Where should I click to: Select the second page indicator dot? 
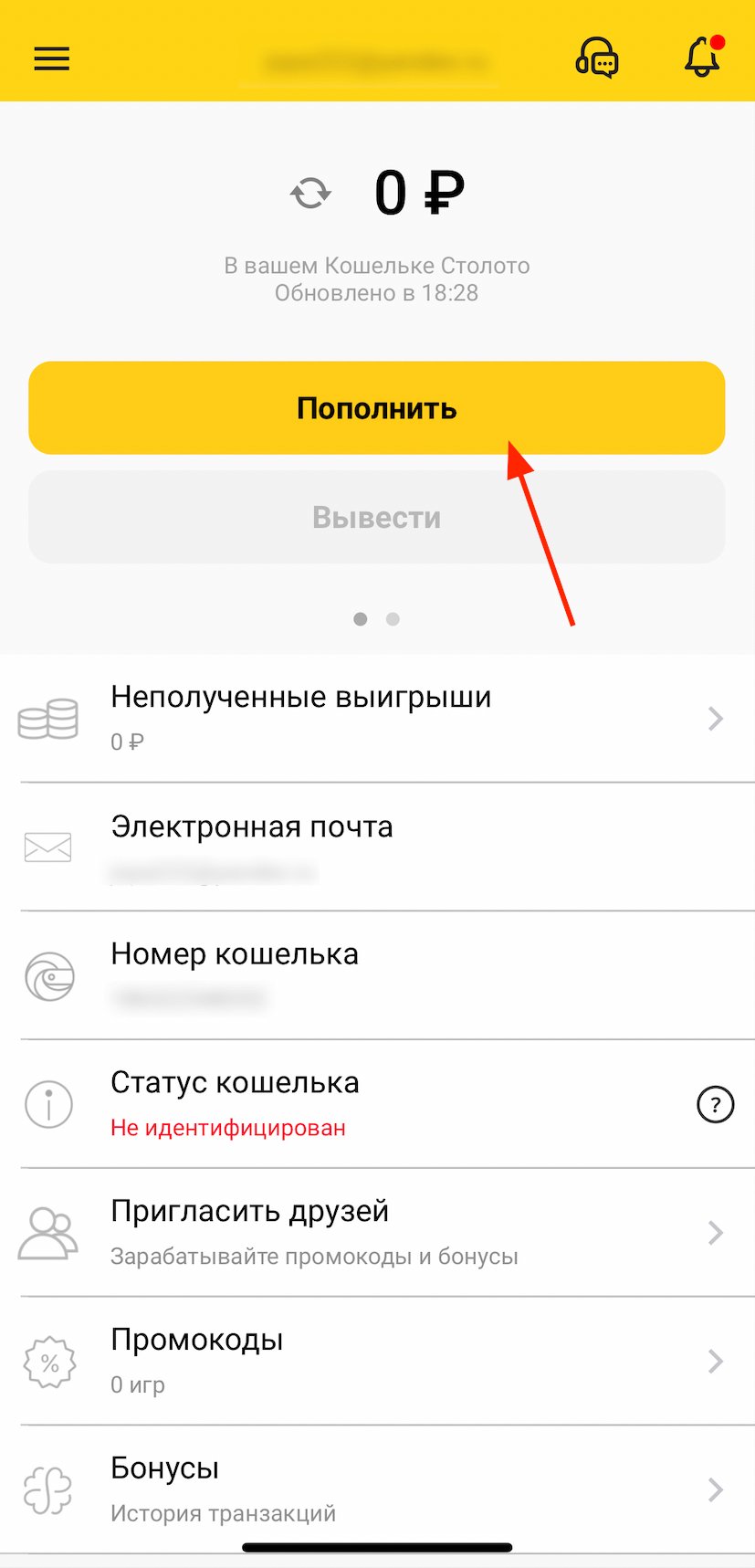393,619
